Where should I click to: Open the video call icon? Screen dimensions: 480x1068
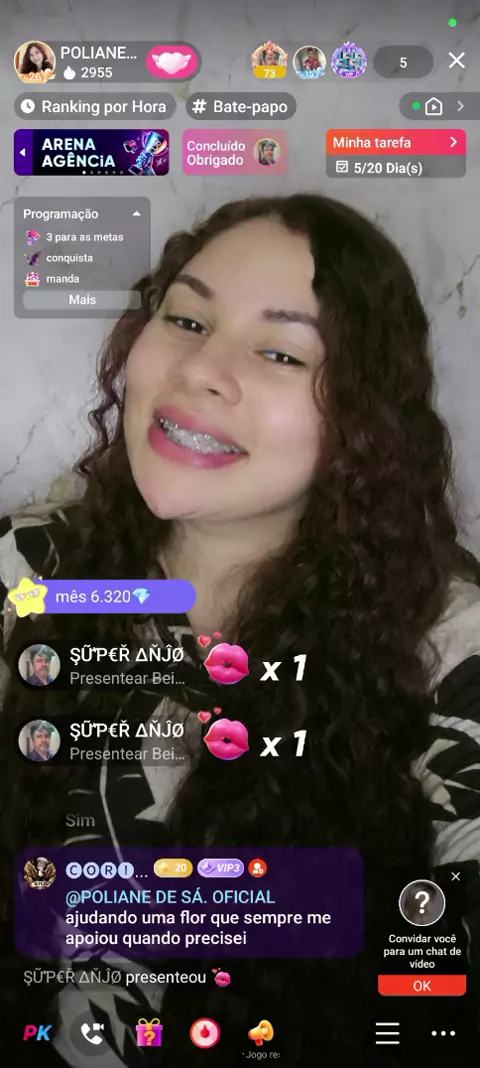point(92,1033)
